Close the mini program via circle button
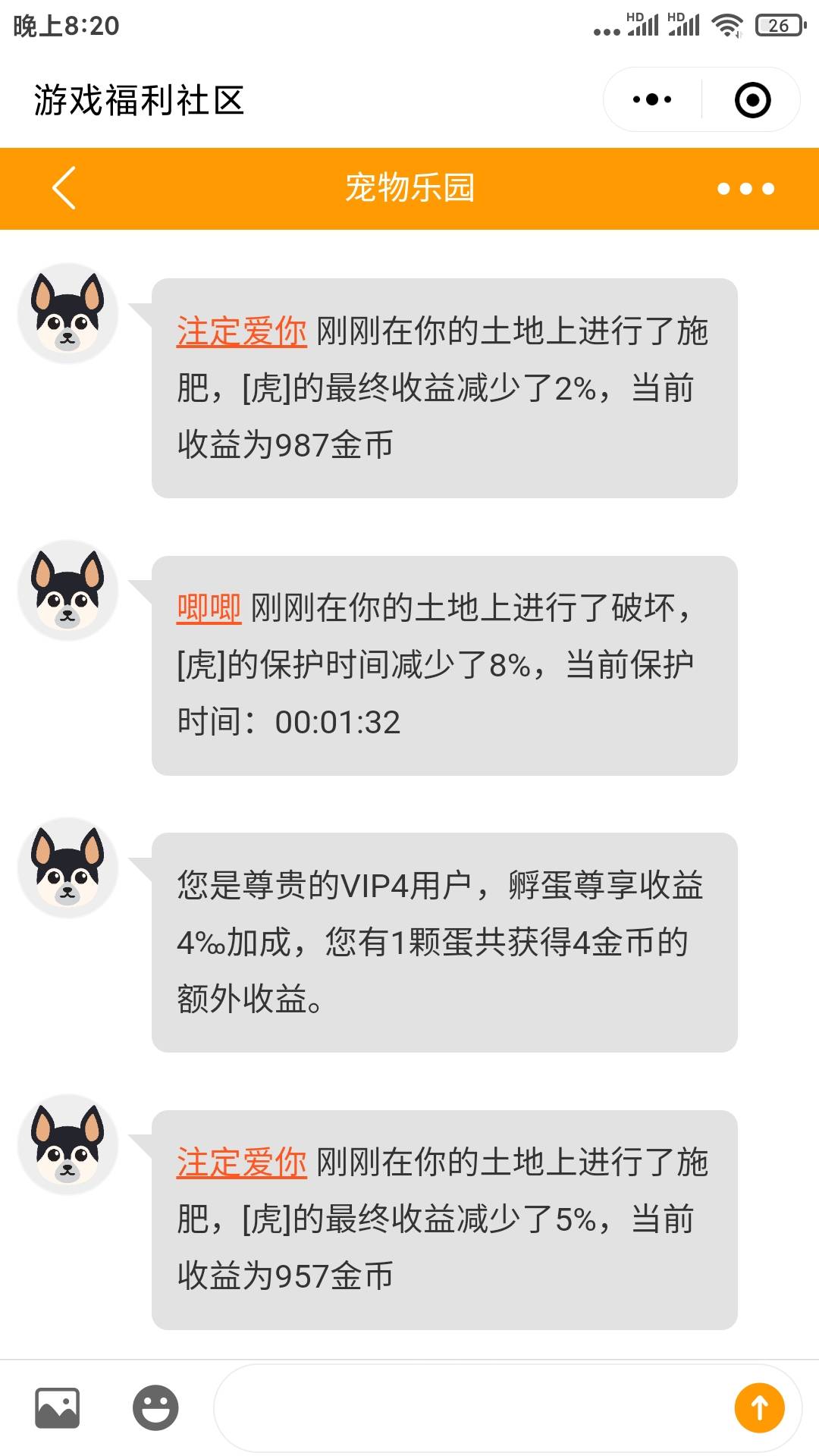This screenshot has width=819, height=1456. 752,100
